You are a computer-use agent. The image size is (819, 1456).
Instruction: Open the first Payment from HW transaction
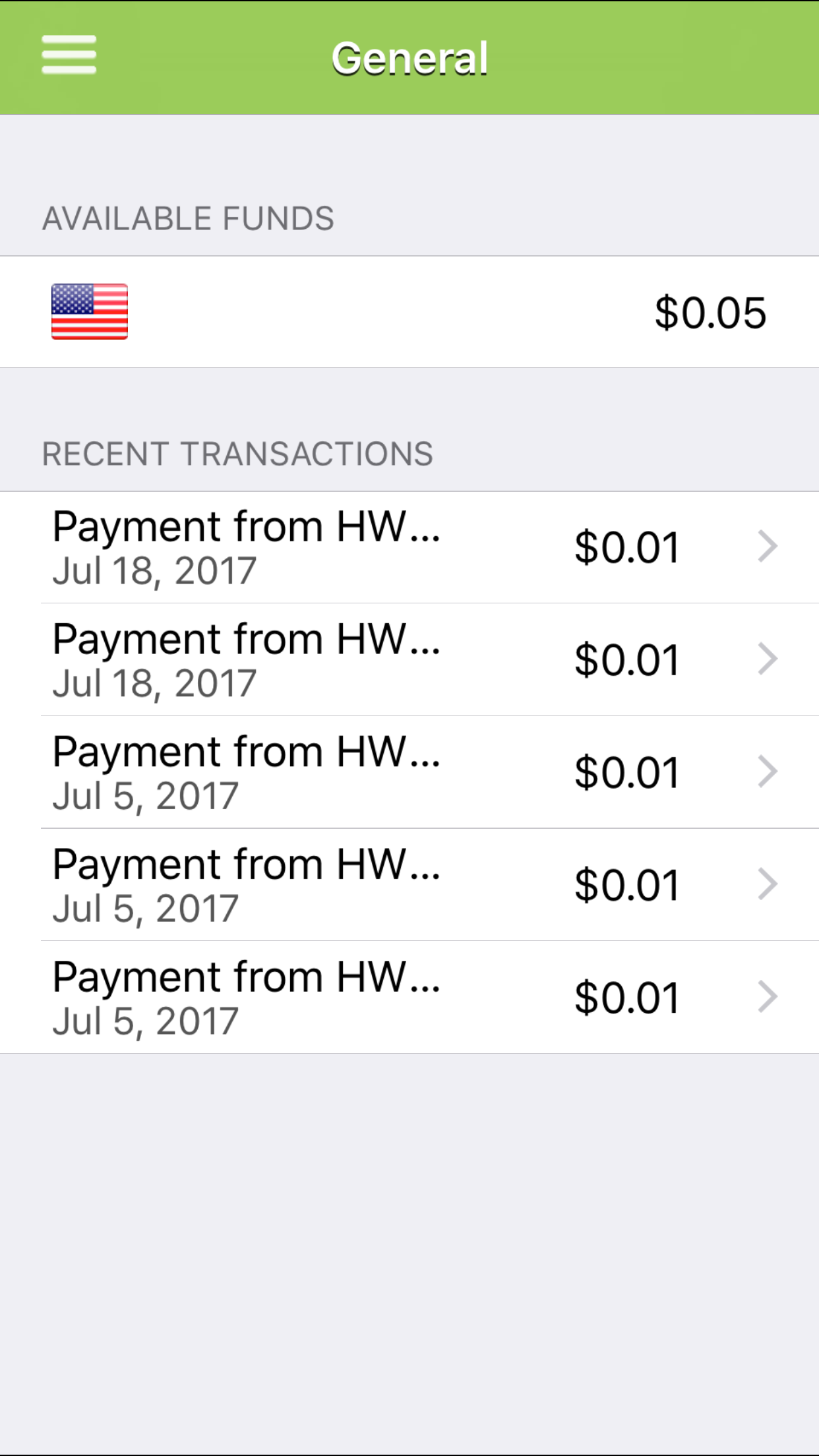pos(409,545)
